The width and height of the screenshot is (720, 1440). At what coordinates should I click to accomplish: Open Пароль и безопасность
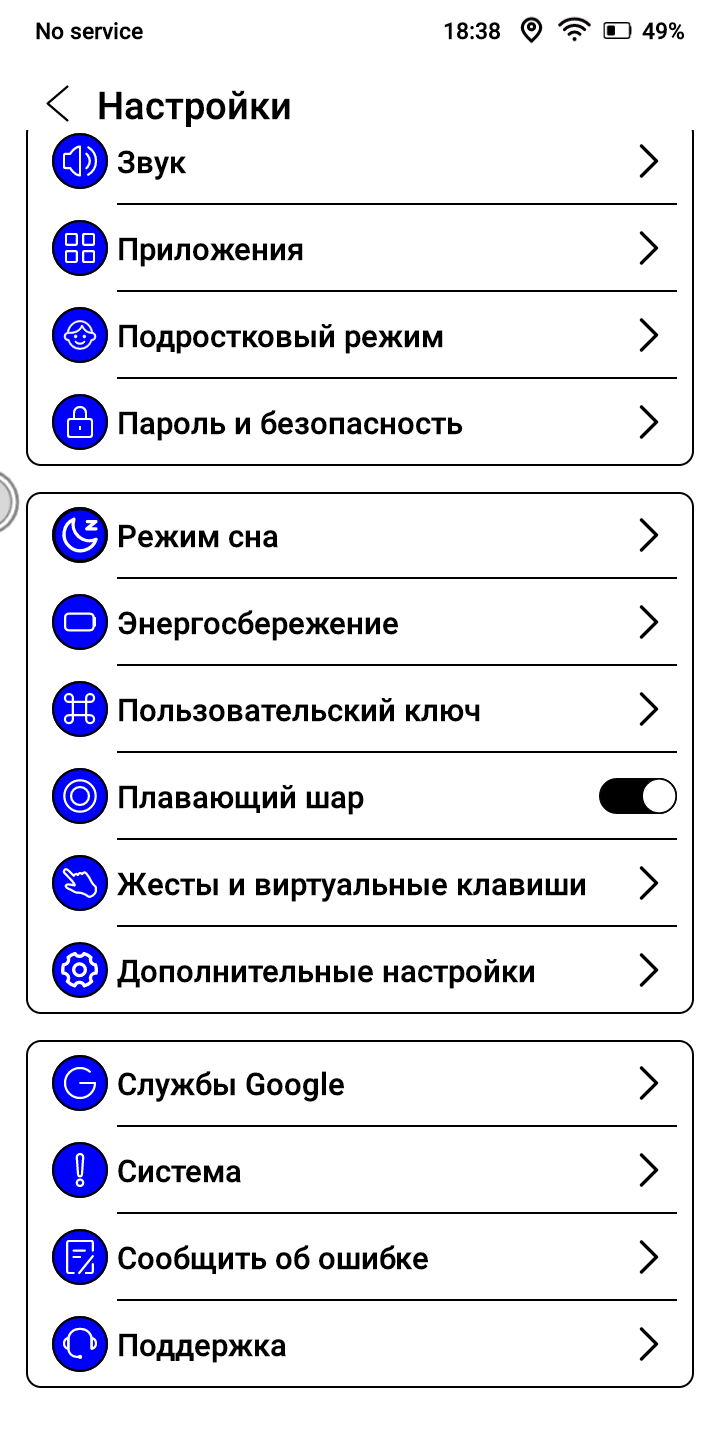click(360, 423)
